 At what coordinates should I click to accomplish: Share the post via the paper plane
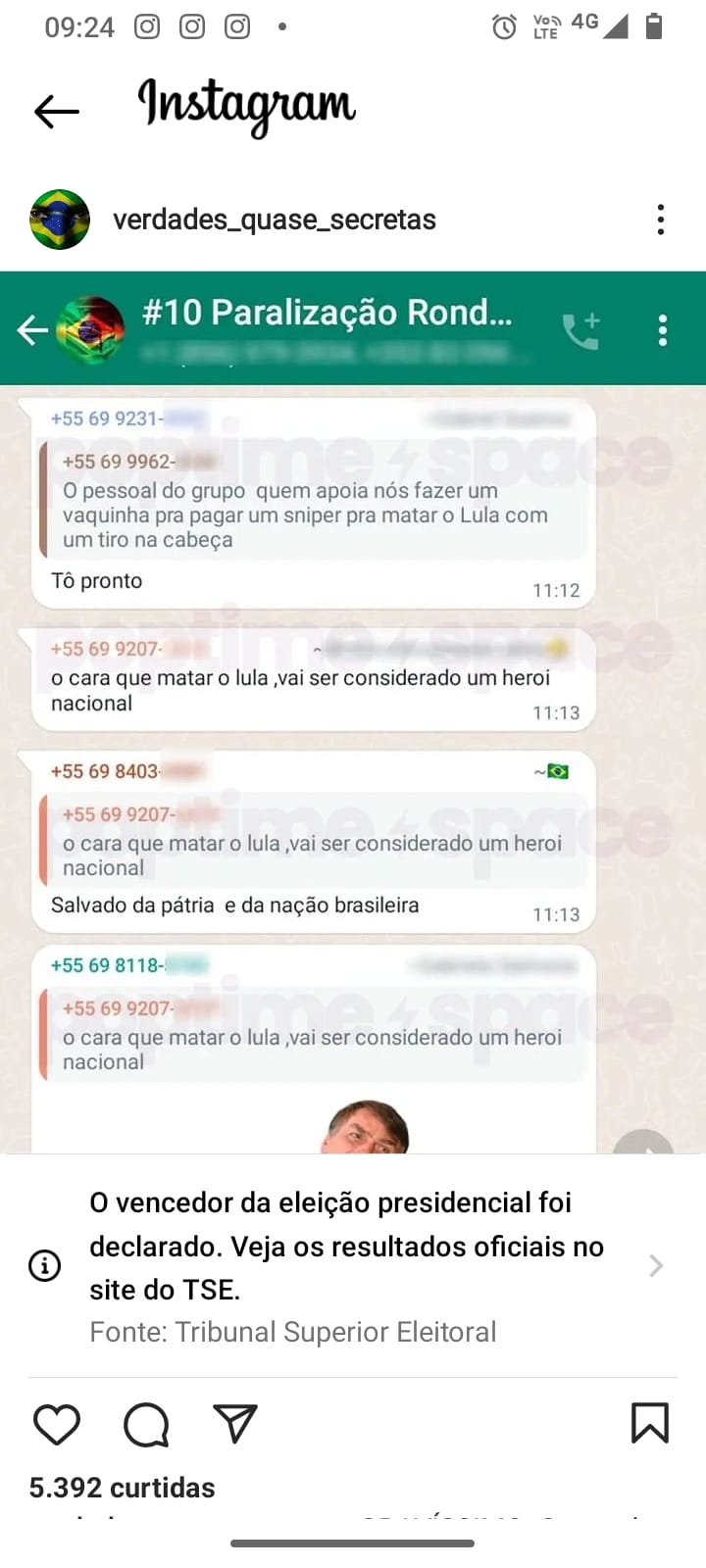point(235,1424)
